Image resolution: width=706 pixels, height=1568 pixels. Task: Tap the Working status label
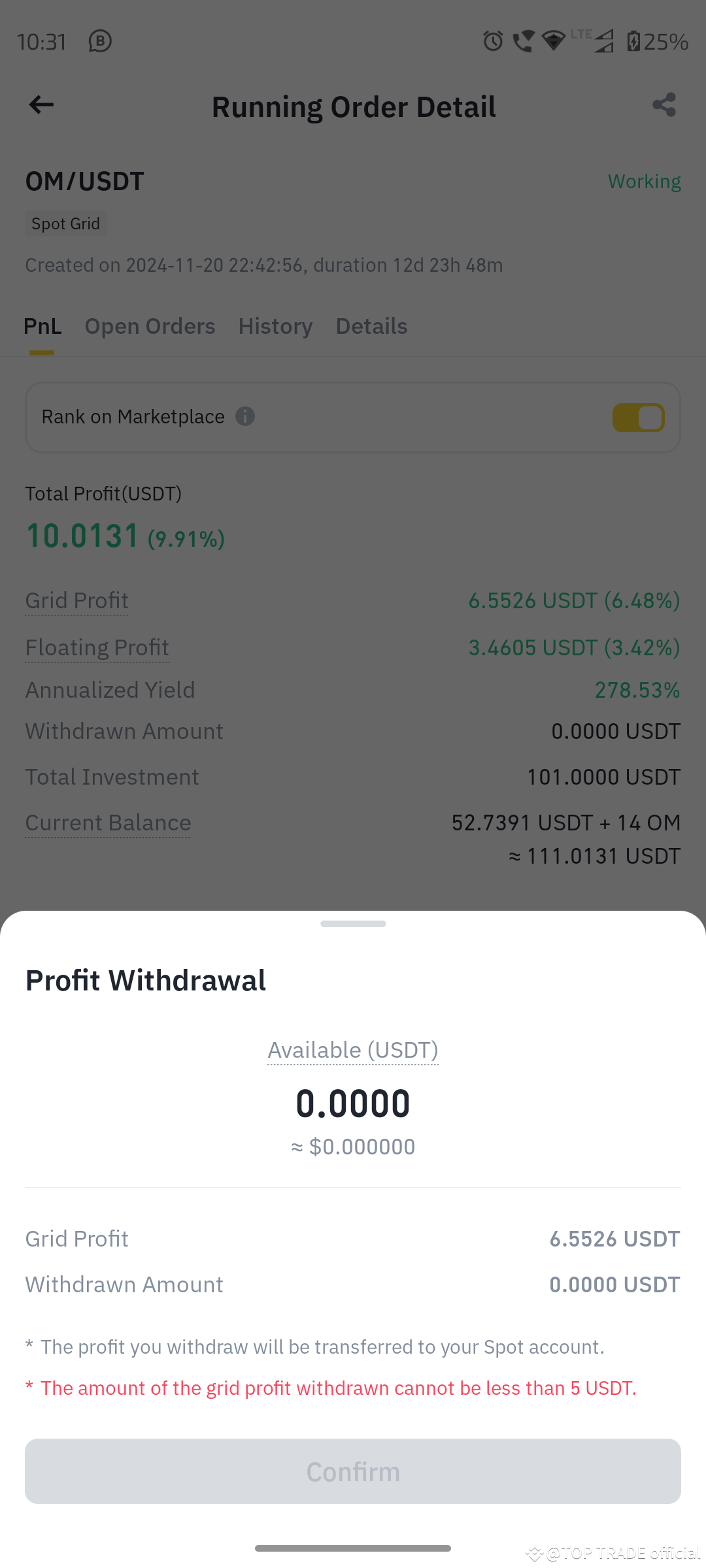[644, 181]
